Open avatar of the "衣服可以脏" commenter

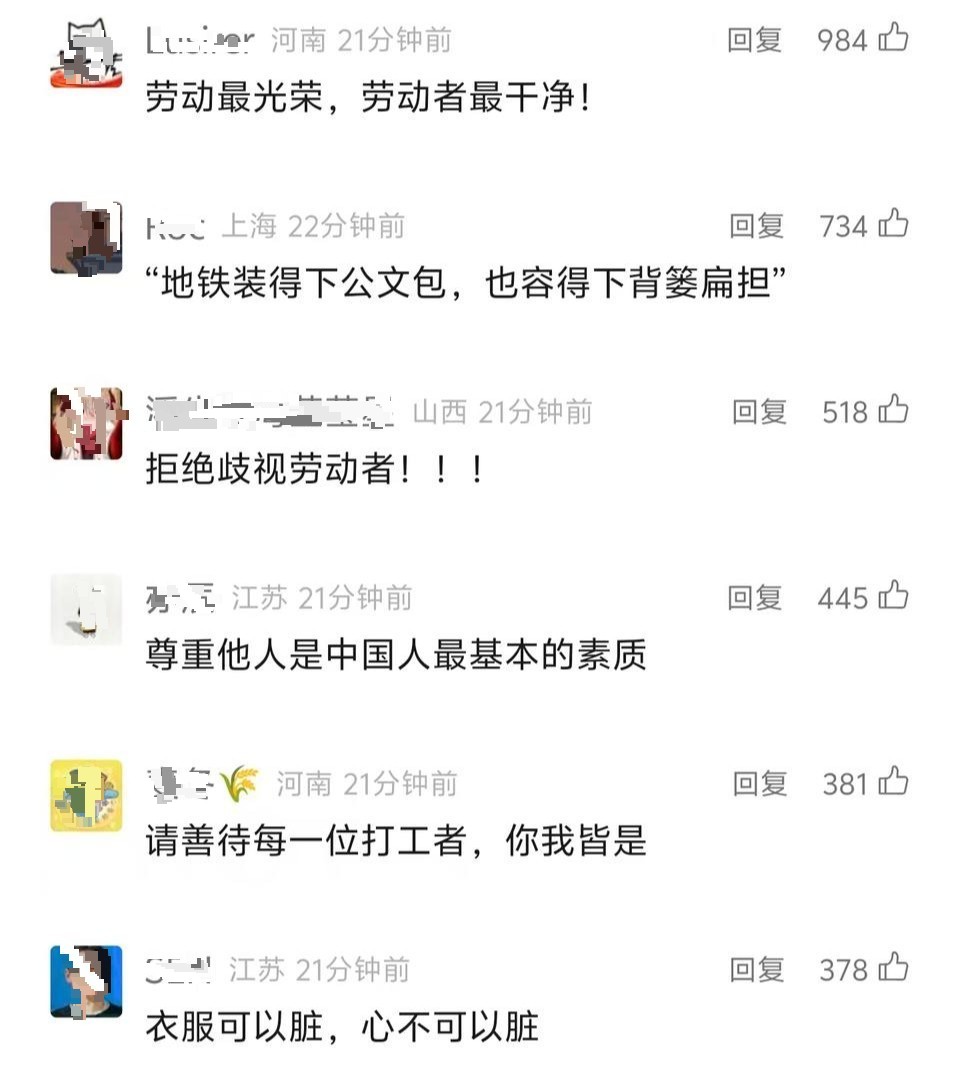(x=86, y=982)
